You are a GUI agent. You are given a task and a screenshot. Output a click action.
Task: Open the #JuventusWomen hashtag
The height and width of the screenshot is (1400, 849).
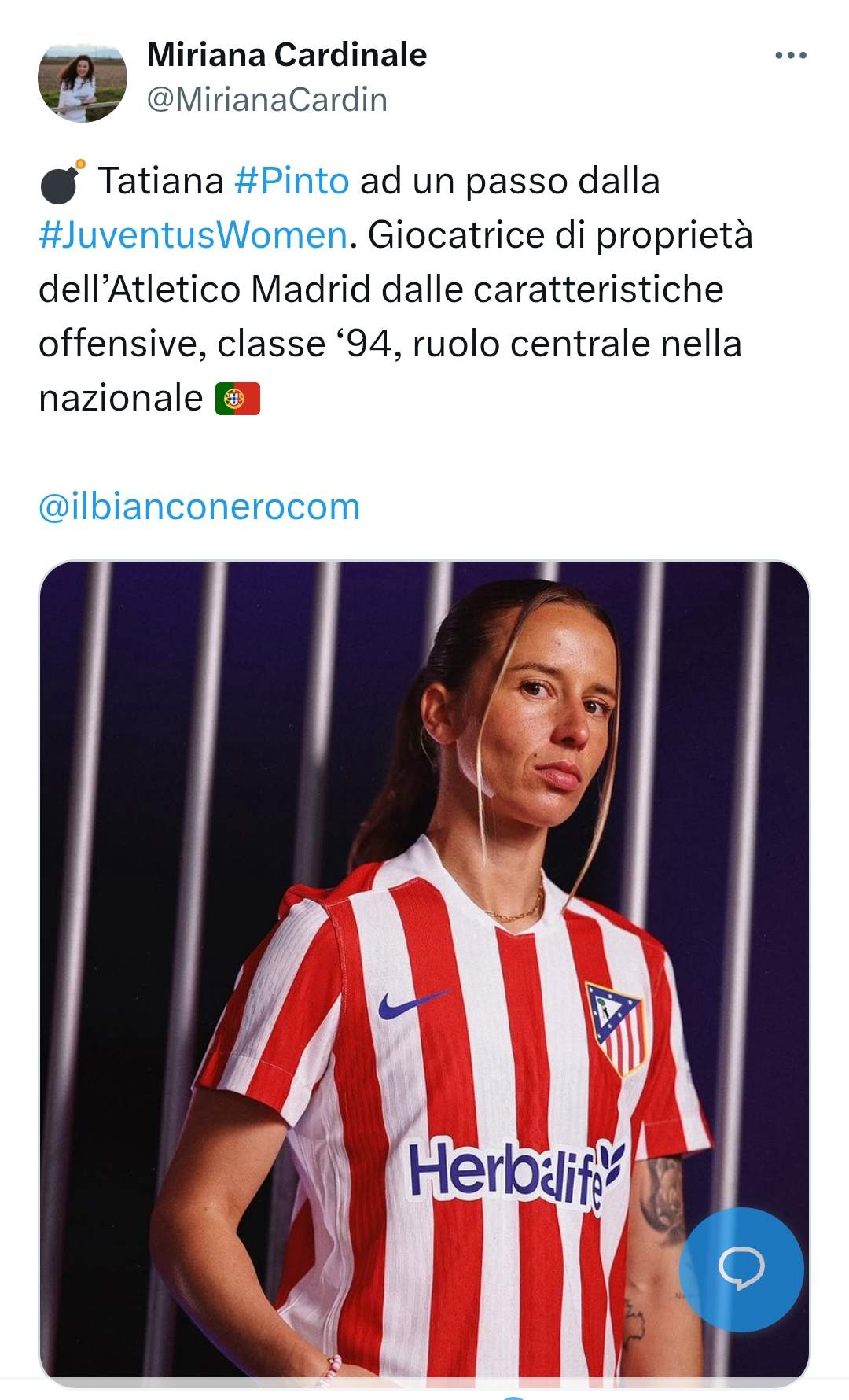point(193,235)
